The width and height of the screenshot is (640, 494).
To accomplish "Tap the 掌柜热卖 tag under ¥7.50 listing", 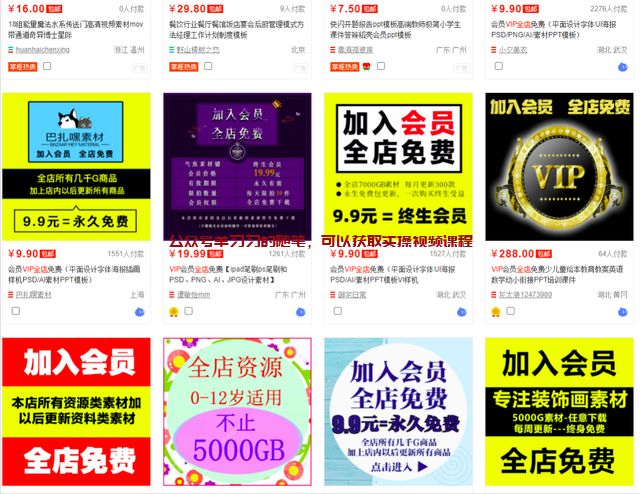I will point(344,67).
